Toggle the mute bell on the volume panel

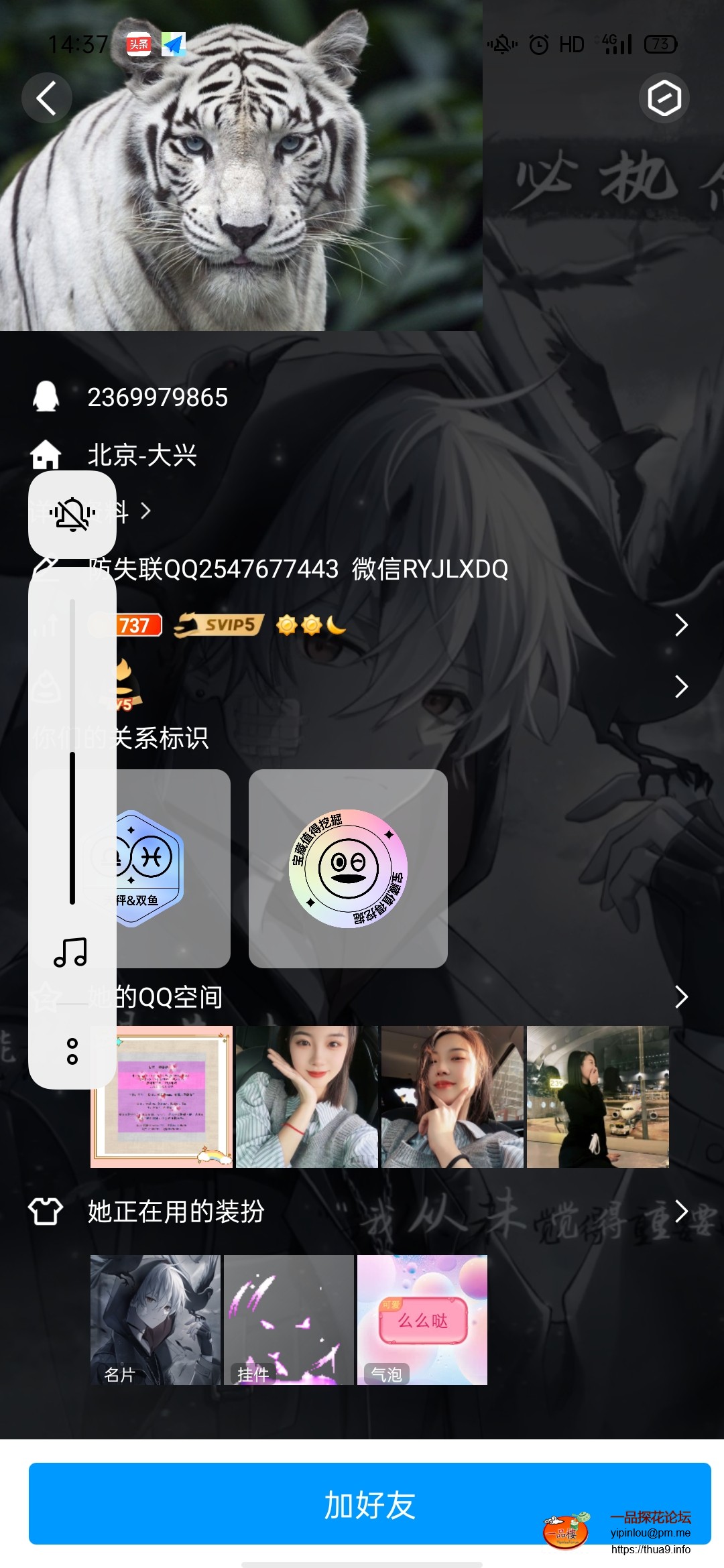72,514
